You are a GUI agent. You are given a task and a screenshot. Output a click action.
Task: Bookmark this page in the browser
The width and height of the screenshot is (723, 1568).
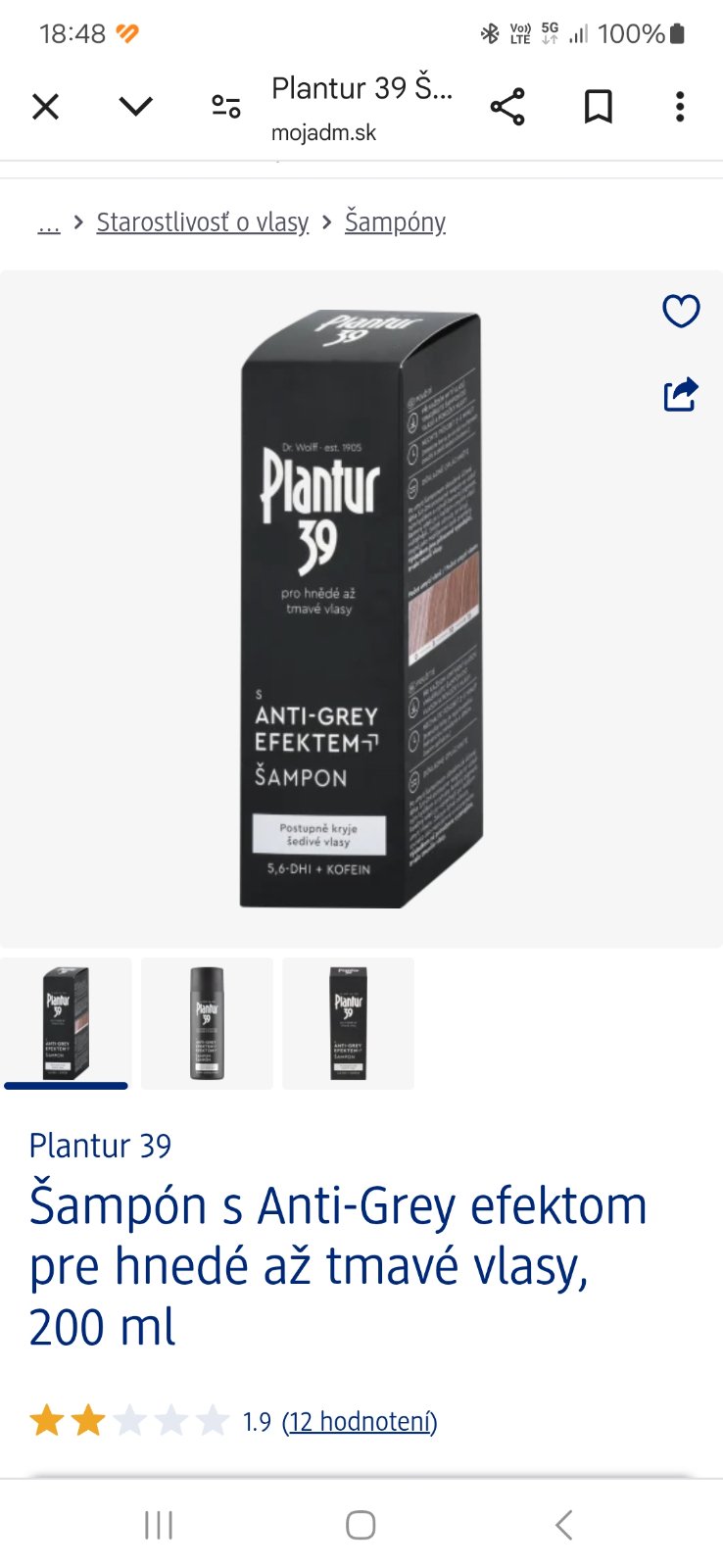click(598, 107)
